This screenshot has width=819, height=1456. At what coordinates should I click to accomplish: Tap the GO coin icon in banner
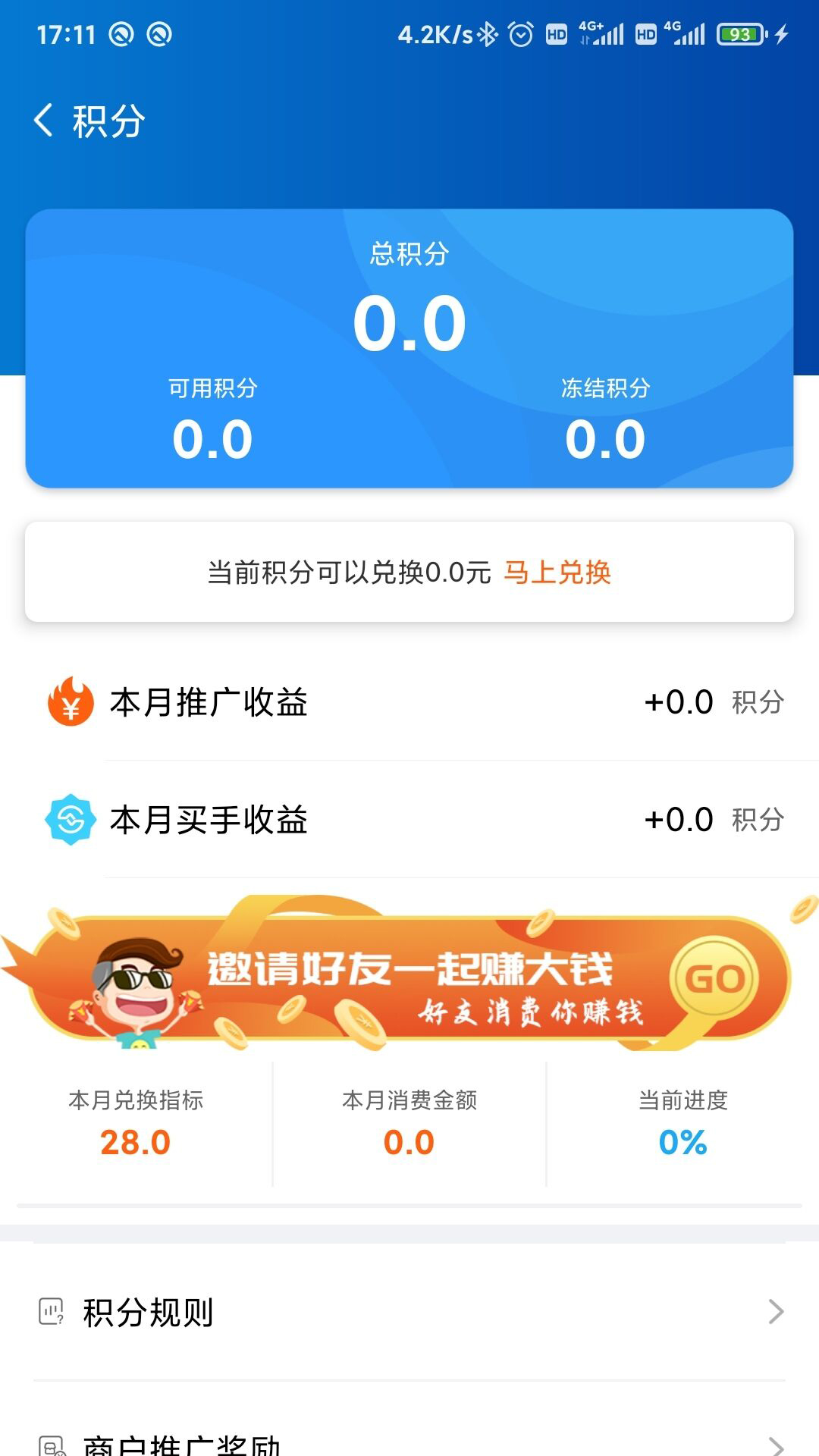pyautogui.click(x=714, y=980)
